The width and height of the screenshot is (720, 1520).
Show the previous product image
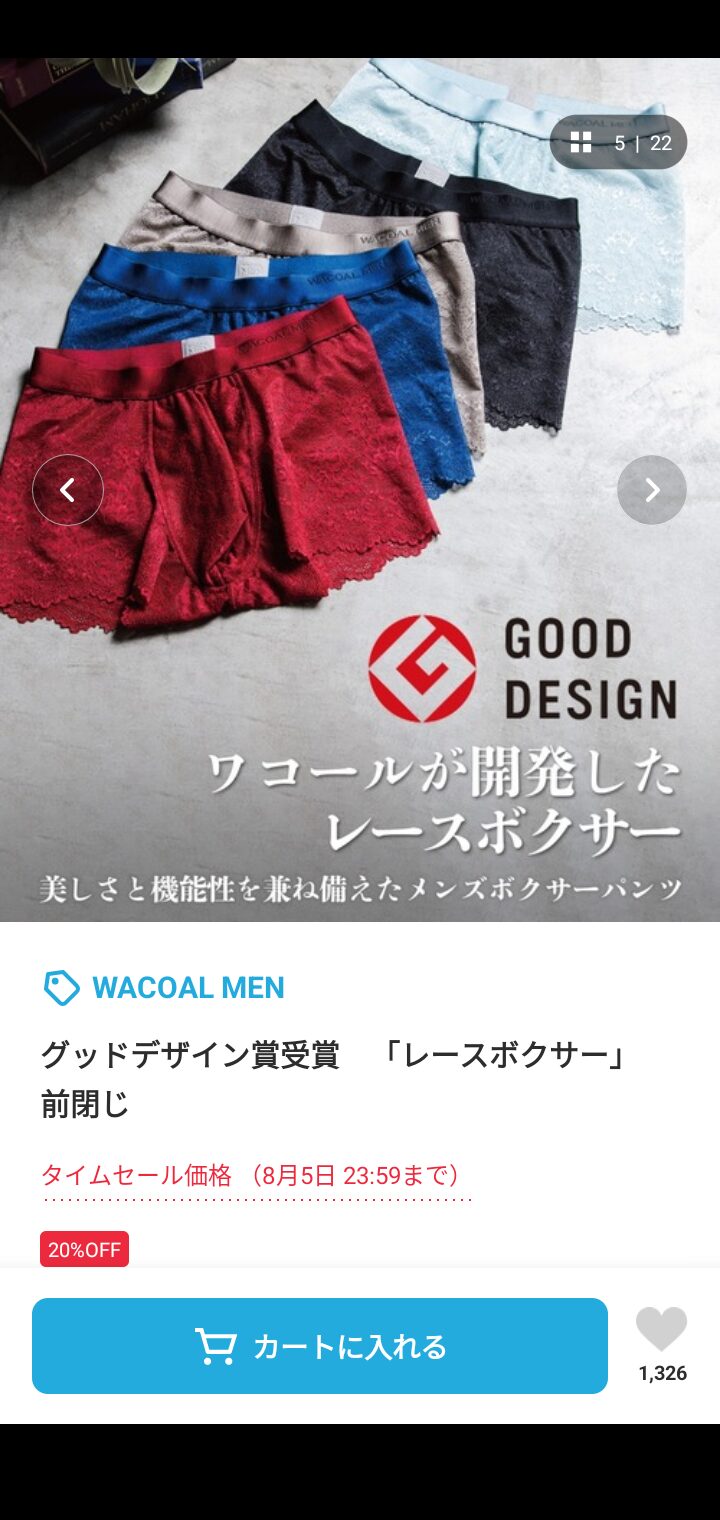coord(68,490)
